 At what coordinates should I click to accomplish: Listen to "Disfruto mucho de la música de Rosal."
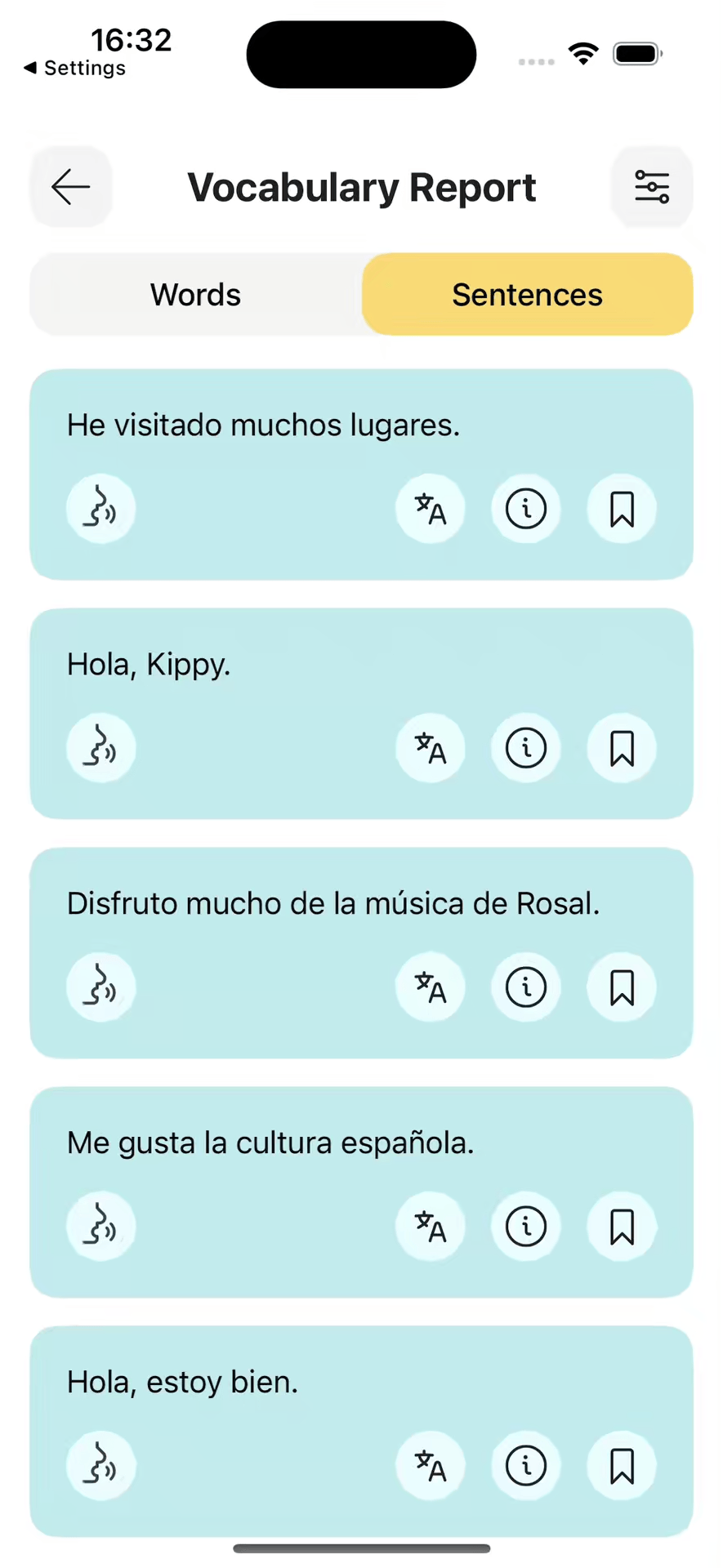click(x=101, y=987)
